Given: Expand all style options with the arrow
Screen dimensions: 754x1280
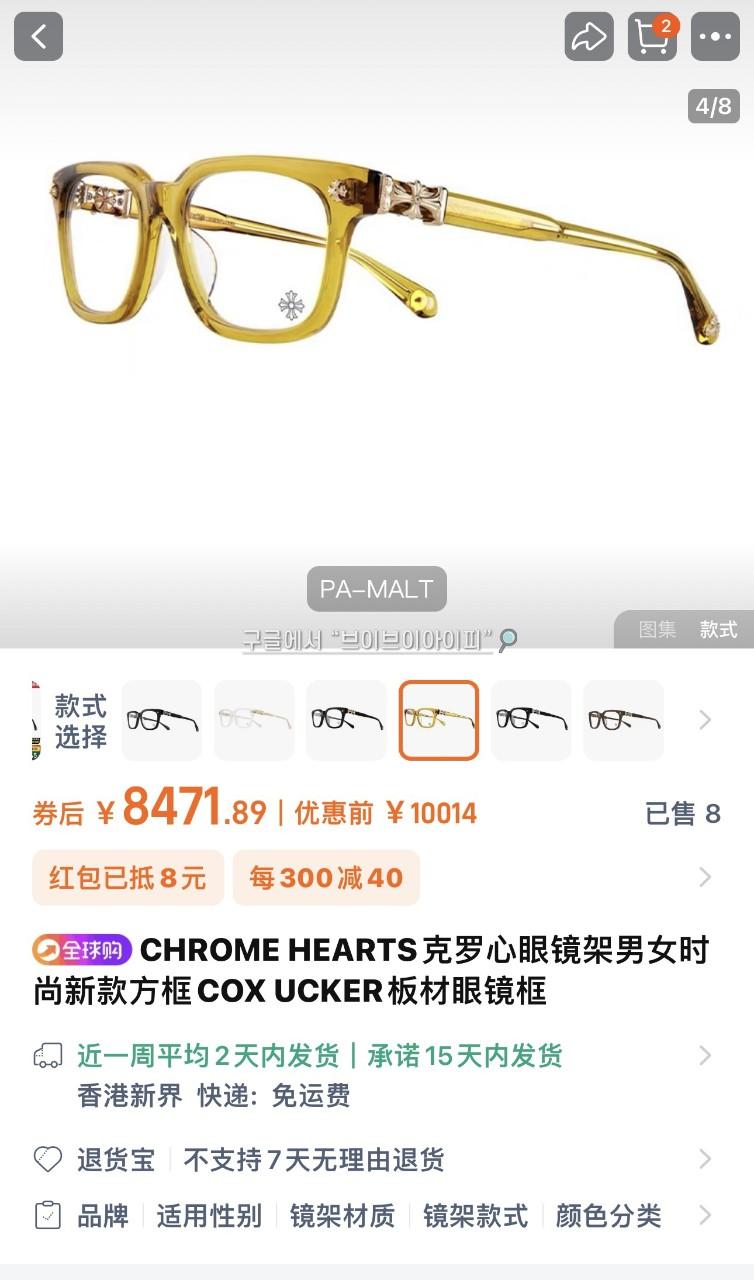Looking at the screenshot, I should [x=704, y=720].
